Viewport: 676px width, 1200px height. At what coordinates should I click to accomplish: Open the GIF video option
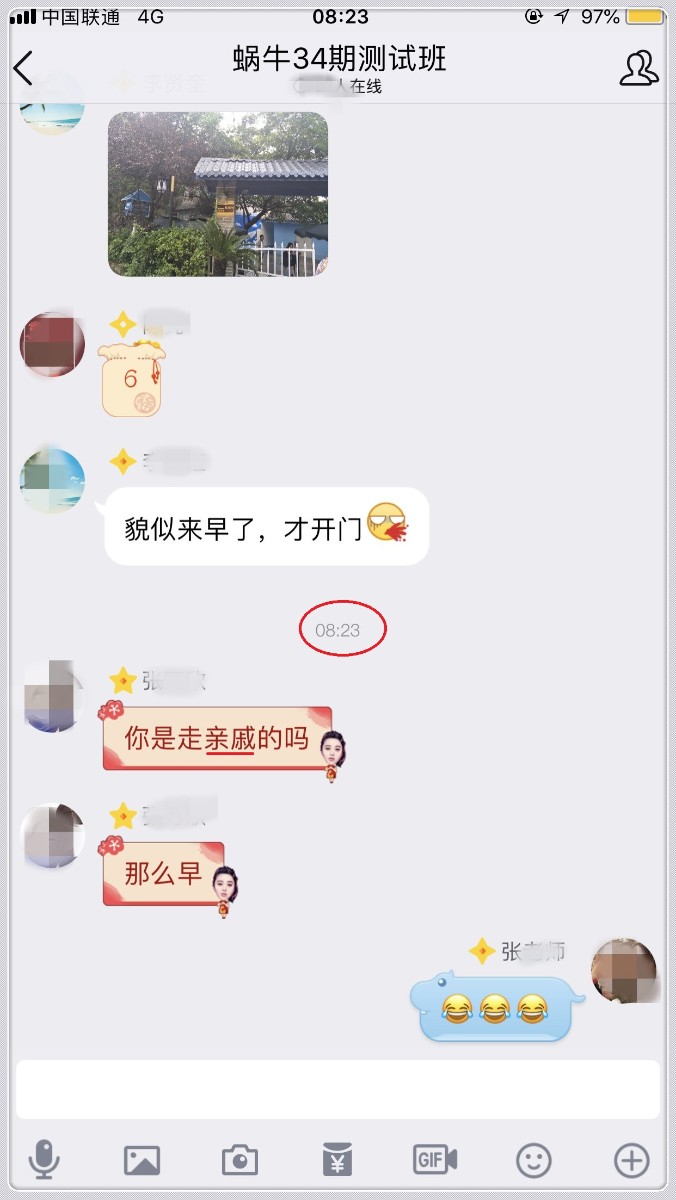point(435,1160)
